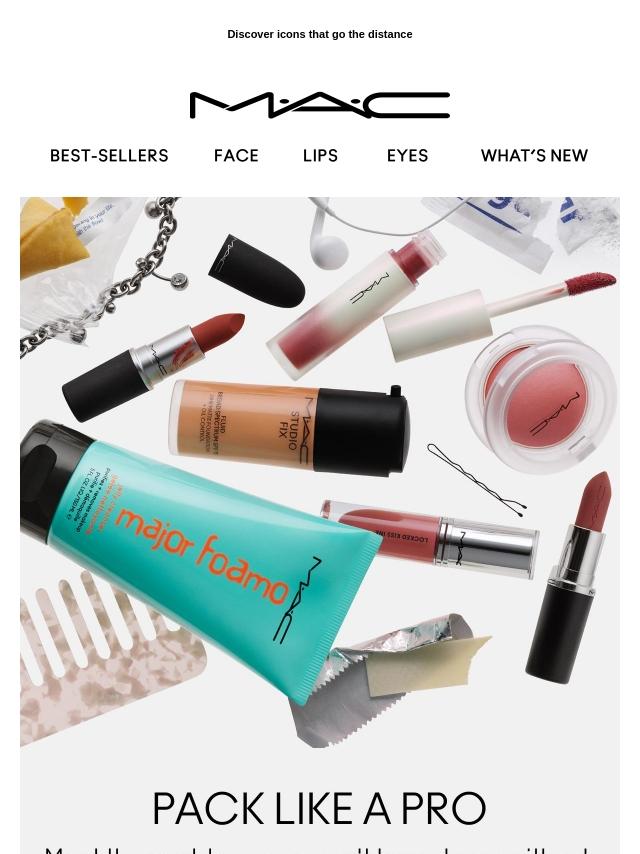This screenshot has width=640, height=854.
Task: Browse the Eyes category
Action: (407, 156)
